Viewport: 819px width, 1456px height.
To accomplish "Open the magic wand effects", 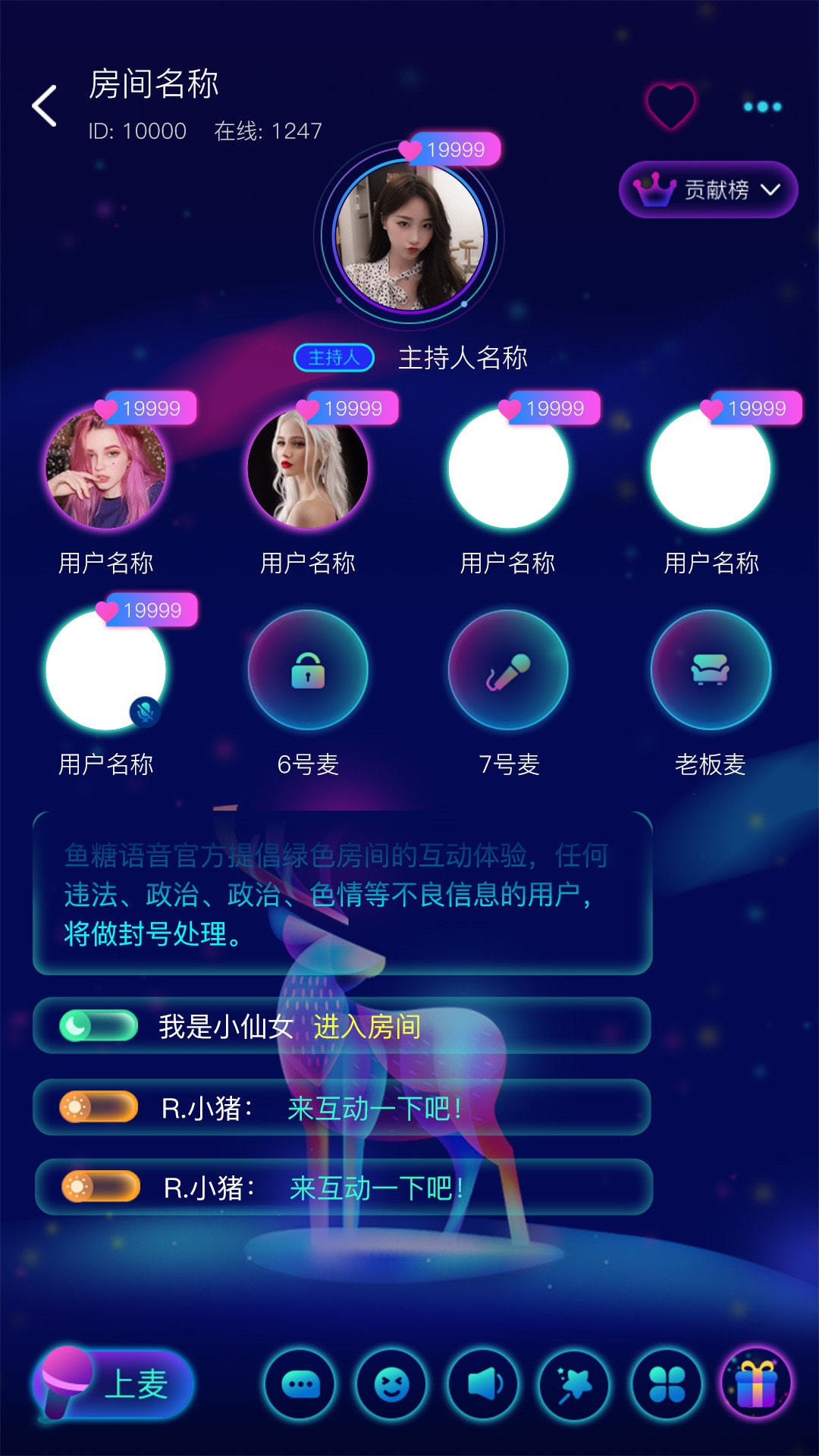I will 575,1384.
